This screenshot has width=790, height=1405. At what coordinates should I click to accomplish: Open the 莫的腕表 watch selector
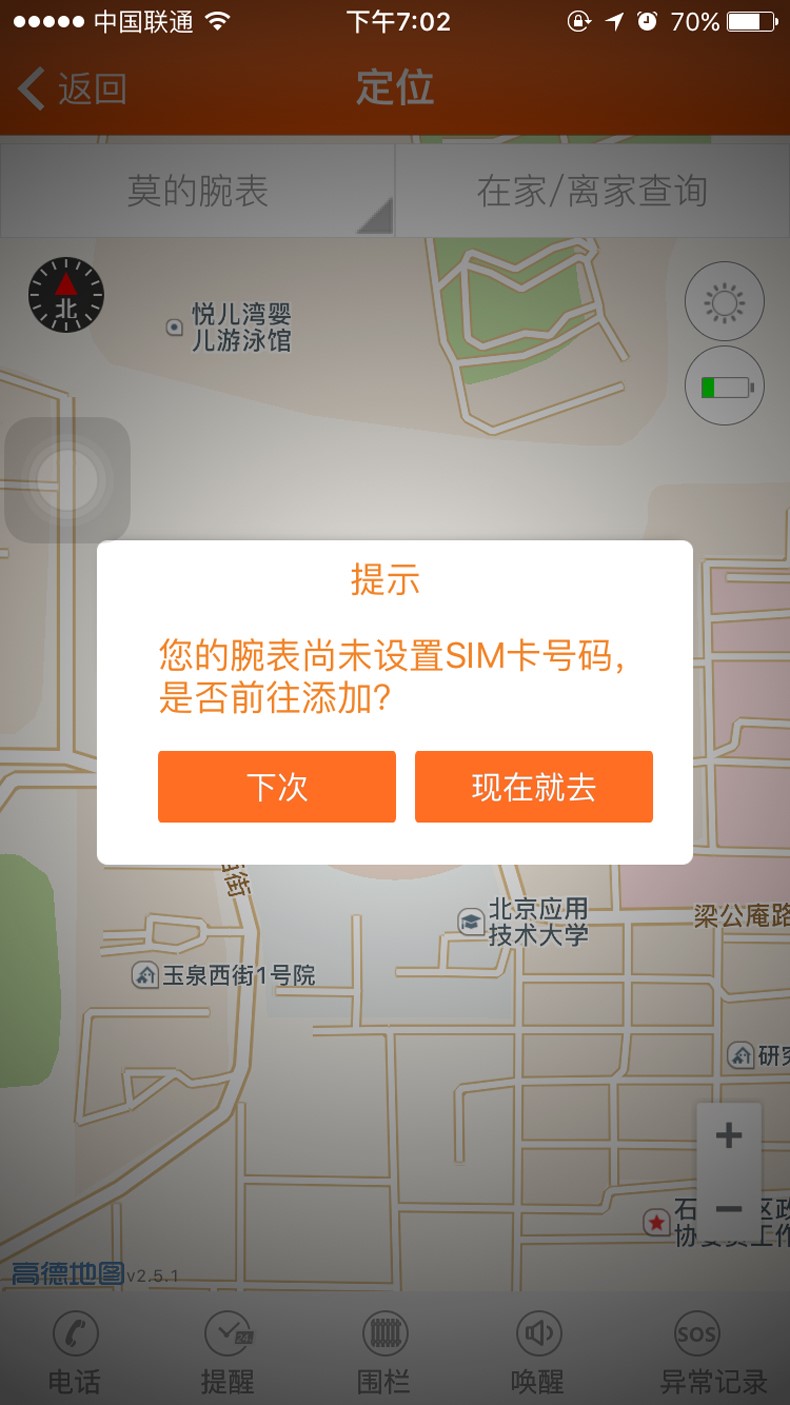click(x=197, y=191)
